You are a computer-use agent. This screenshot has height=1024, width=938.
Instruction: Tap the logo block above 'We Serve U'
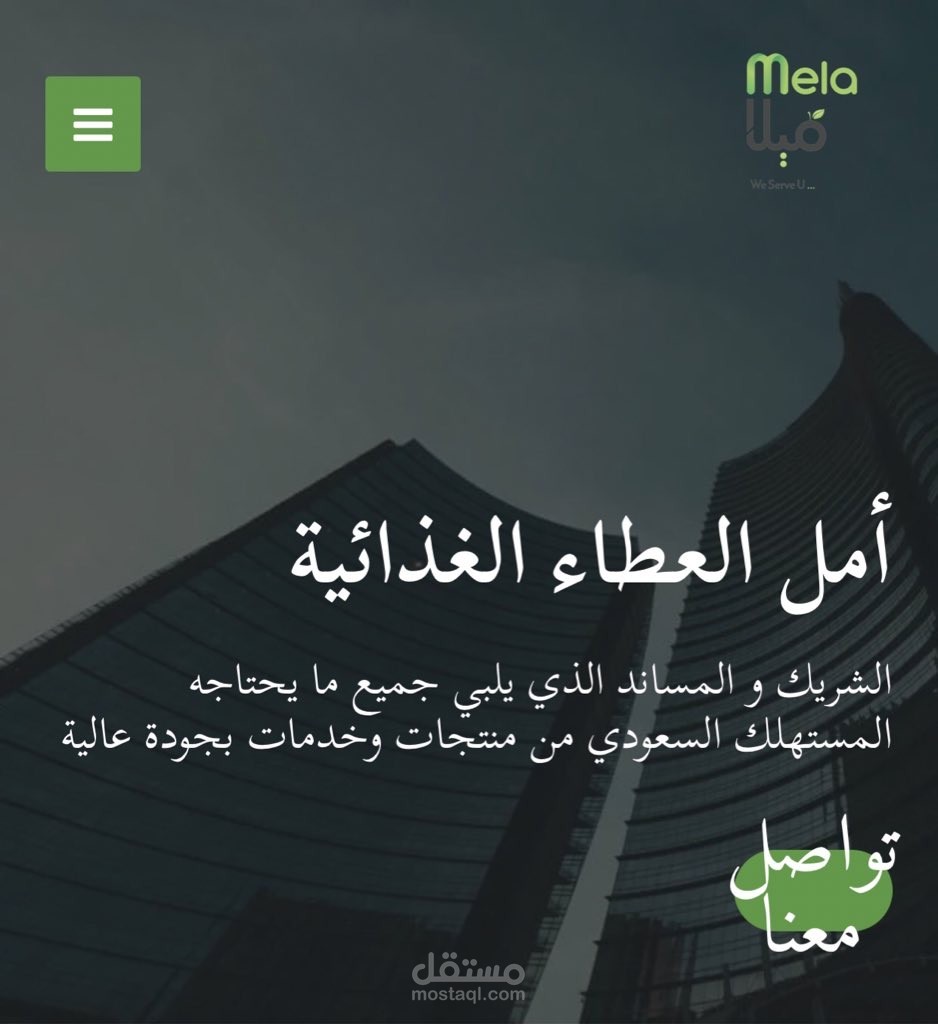point(800,110)
